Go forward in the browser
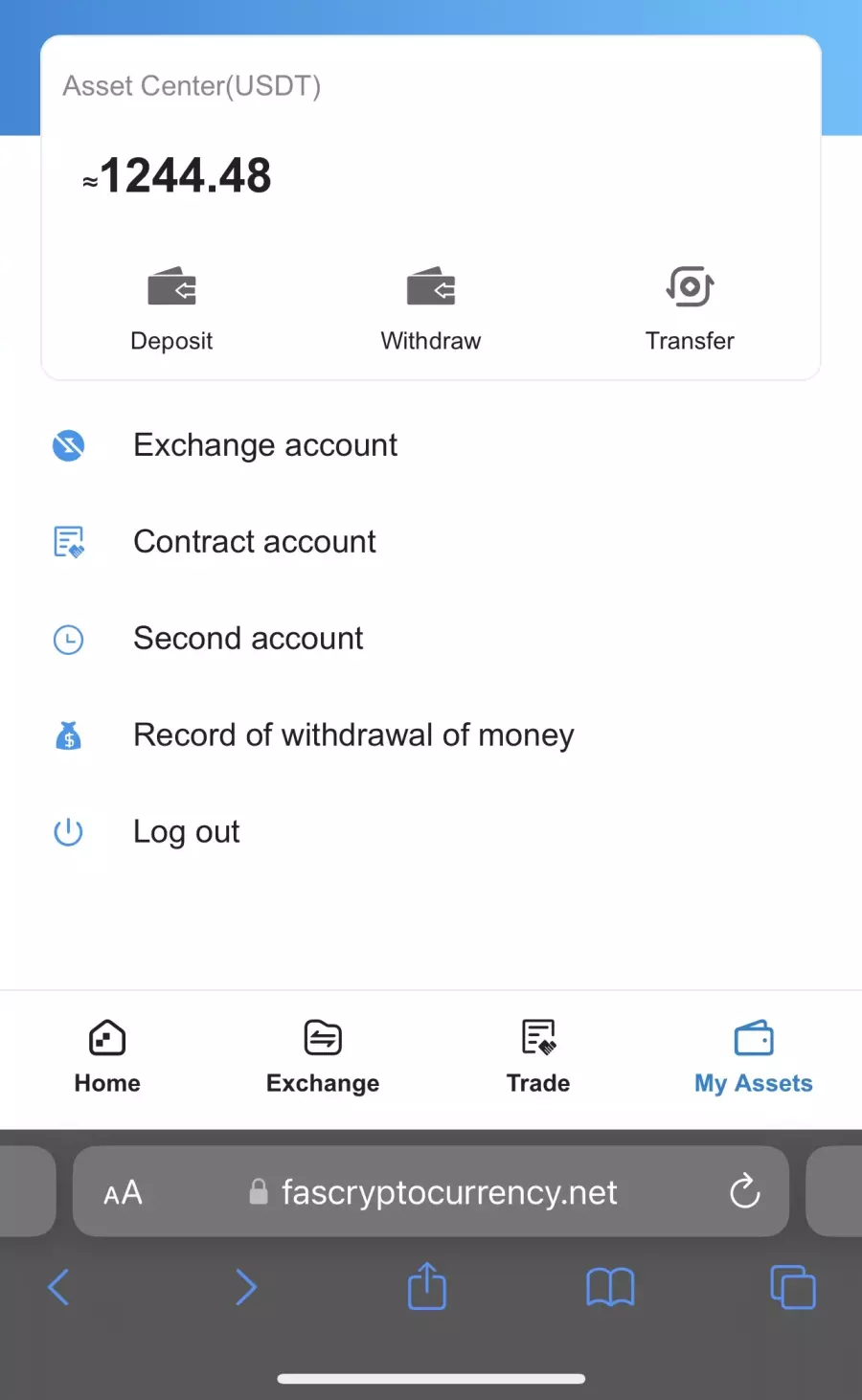This screenshot has width=862, height=1400. [246, 1287]
